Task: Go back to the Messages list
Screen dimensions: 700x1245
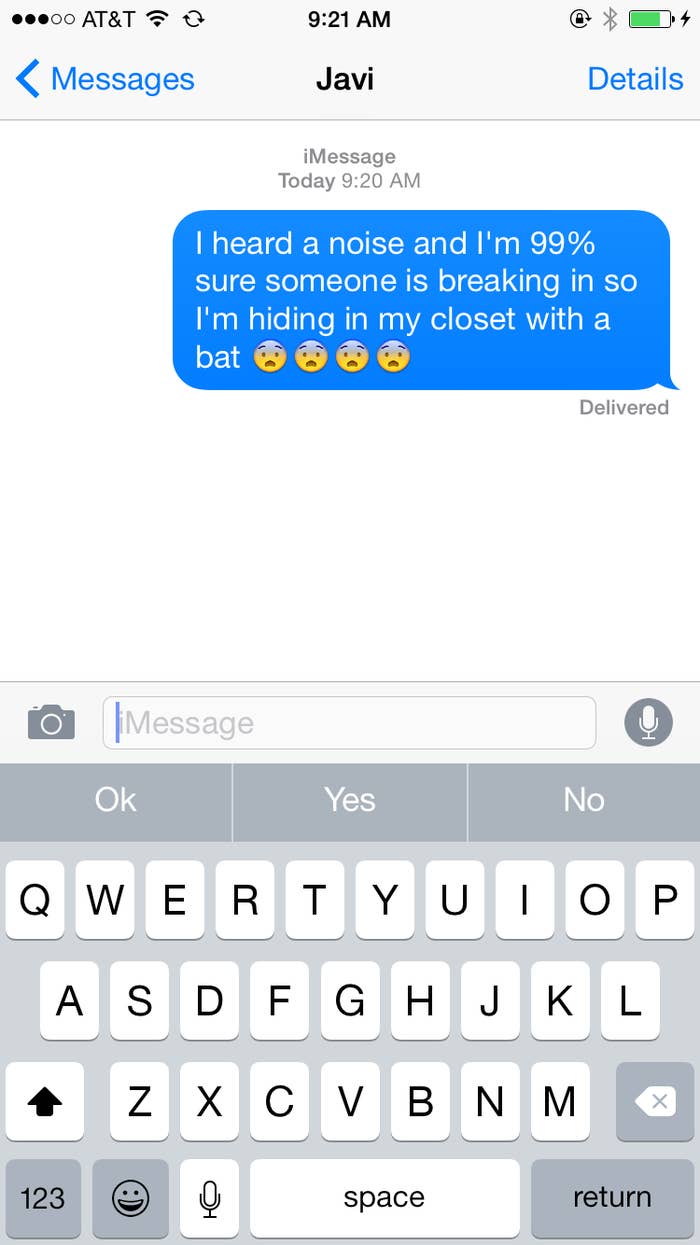Action: pyautogui.click(x=105, y=79)
